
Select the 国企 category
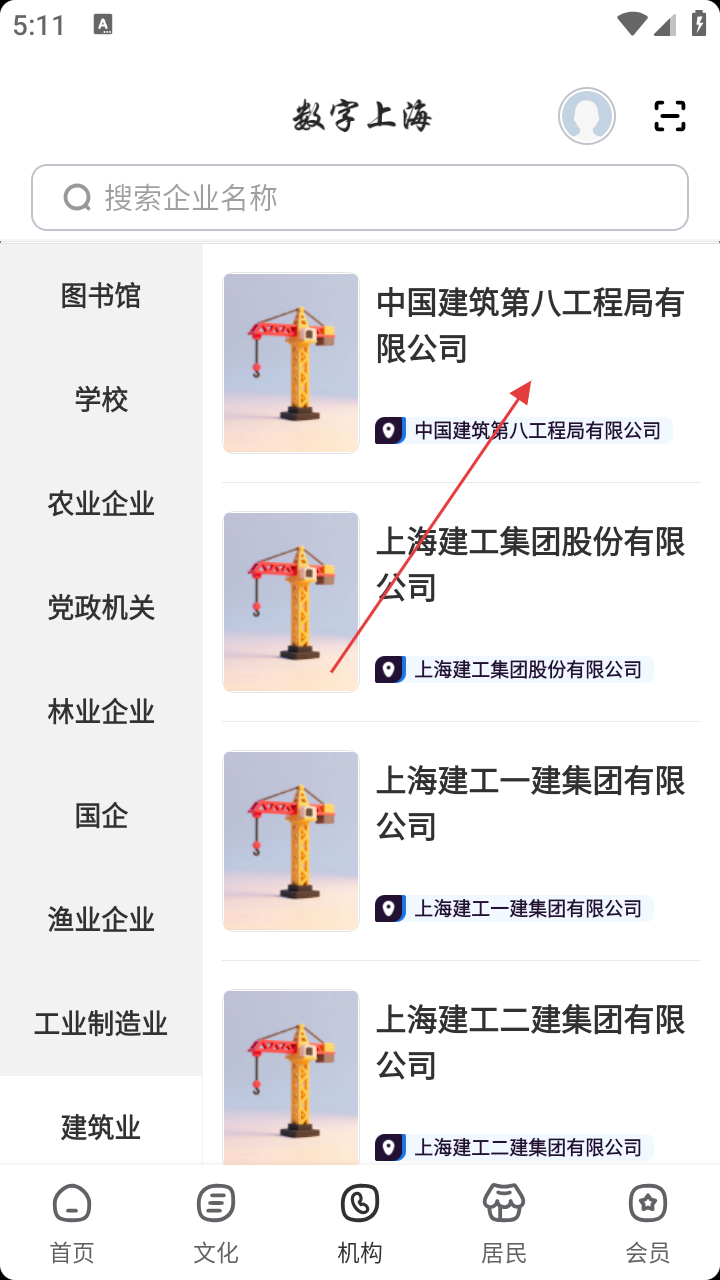tap(101, 816)
